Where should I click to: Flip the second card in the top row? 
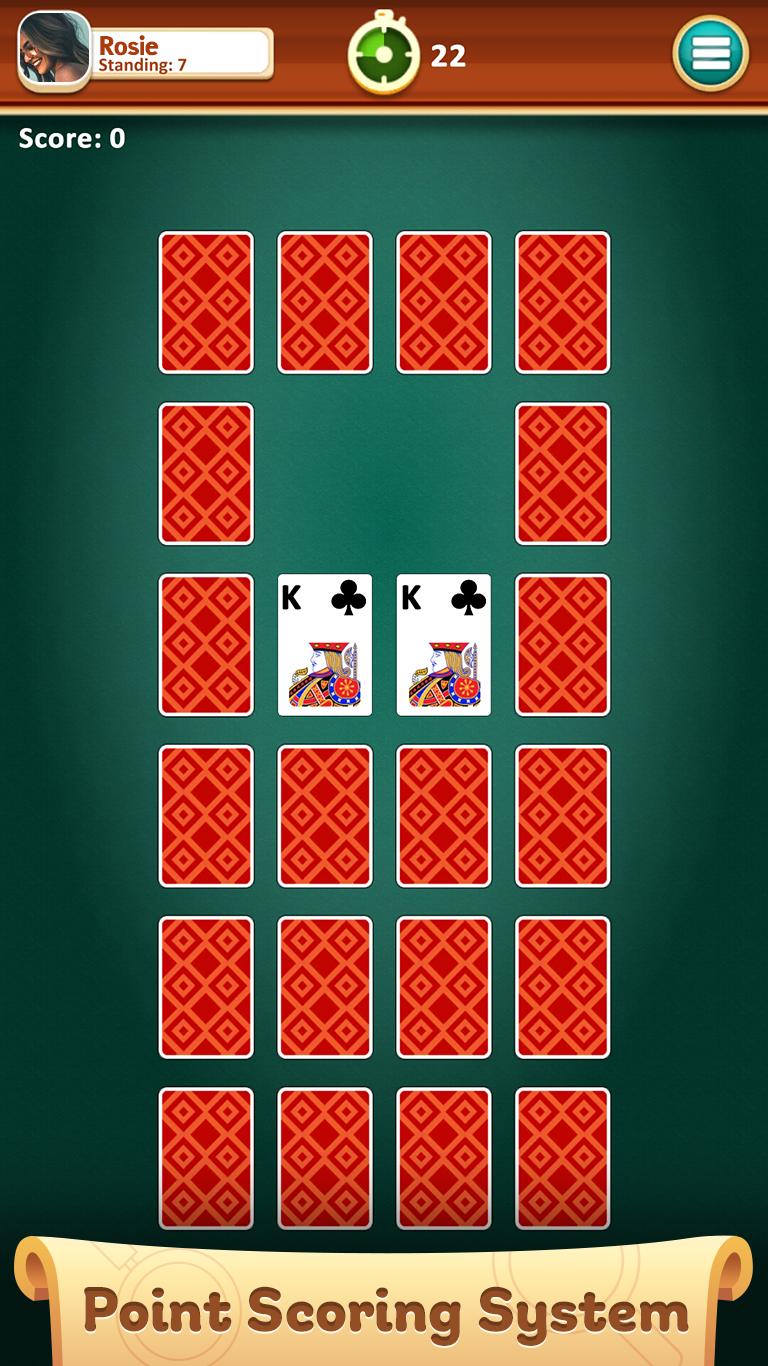point(324,301)
